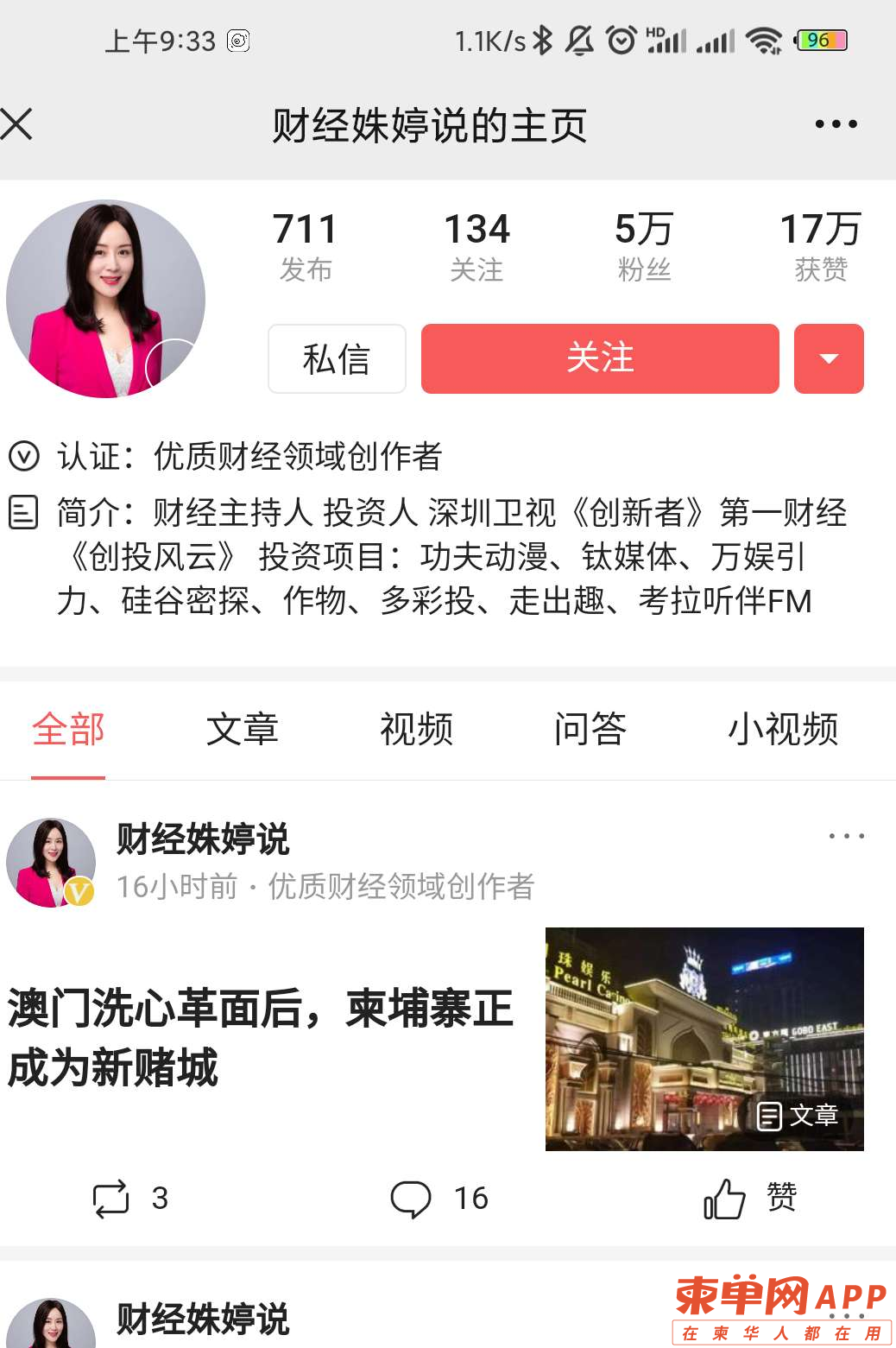The height and width of the screenshot is (1348, 896).
Task: Close the 财经姝婷说 profile page
Action: [17, 124]
